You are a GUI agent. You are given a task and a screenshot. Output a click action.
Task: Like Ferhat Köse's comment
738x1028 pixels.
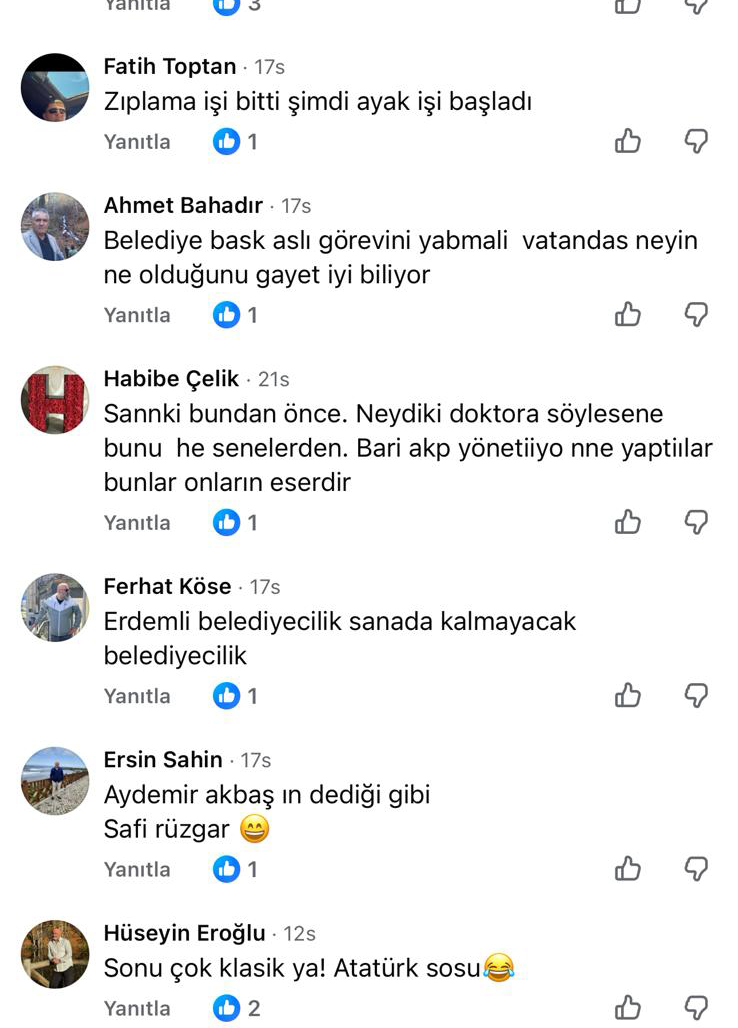628,695
